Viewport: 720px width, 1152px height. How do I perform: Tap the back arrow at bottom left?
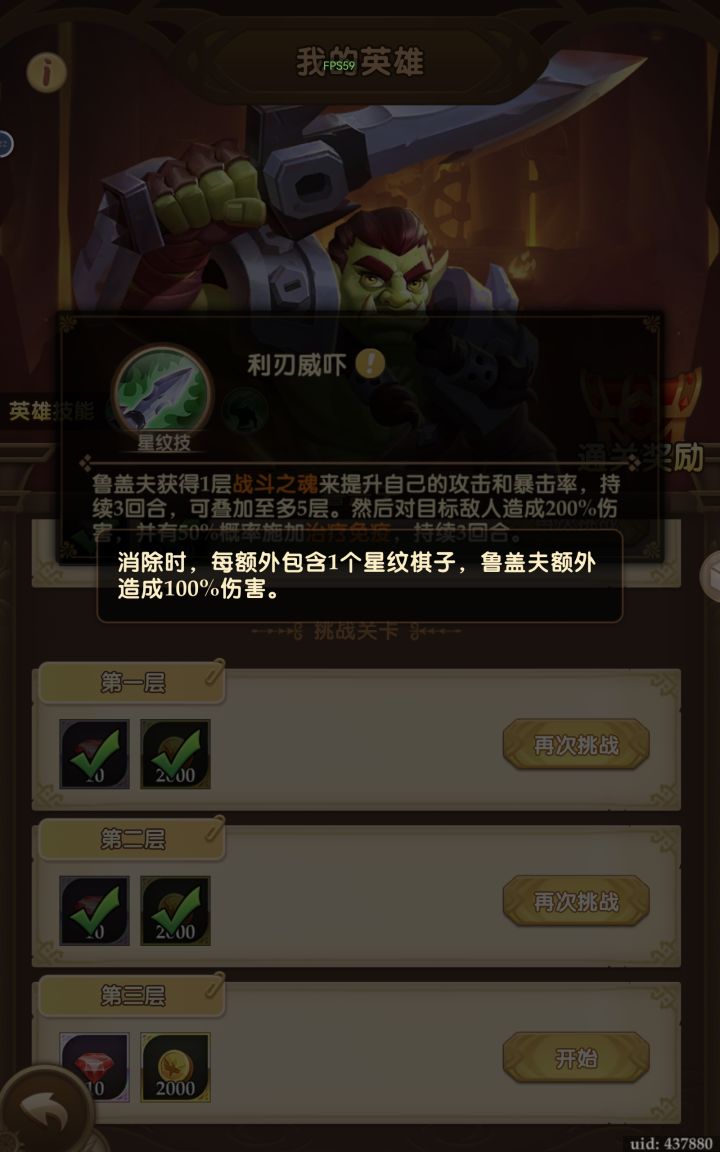[x=42, y=1106]
